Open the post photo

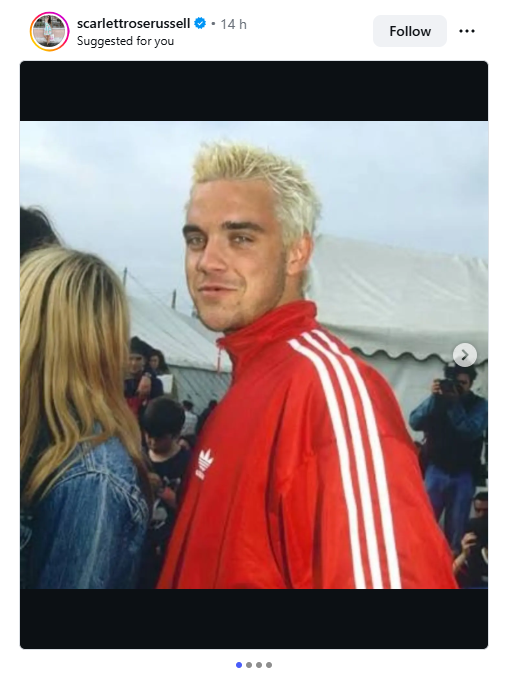254,355
